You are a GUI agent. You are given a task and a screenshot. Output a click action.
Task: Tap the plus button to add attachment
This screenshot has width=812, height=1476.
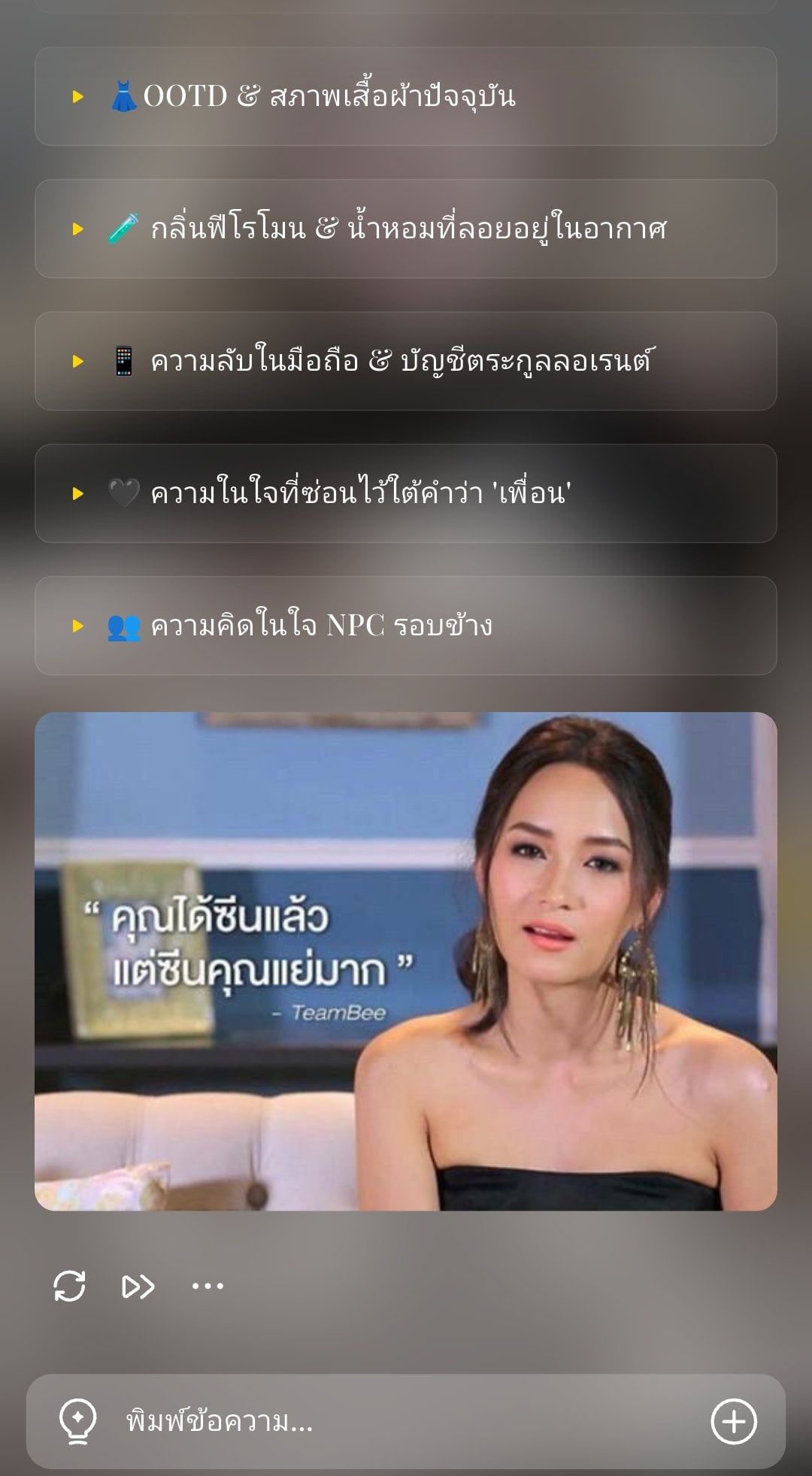click(x=734, y=1421)
